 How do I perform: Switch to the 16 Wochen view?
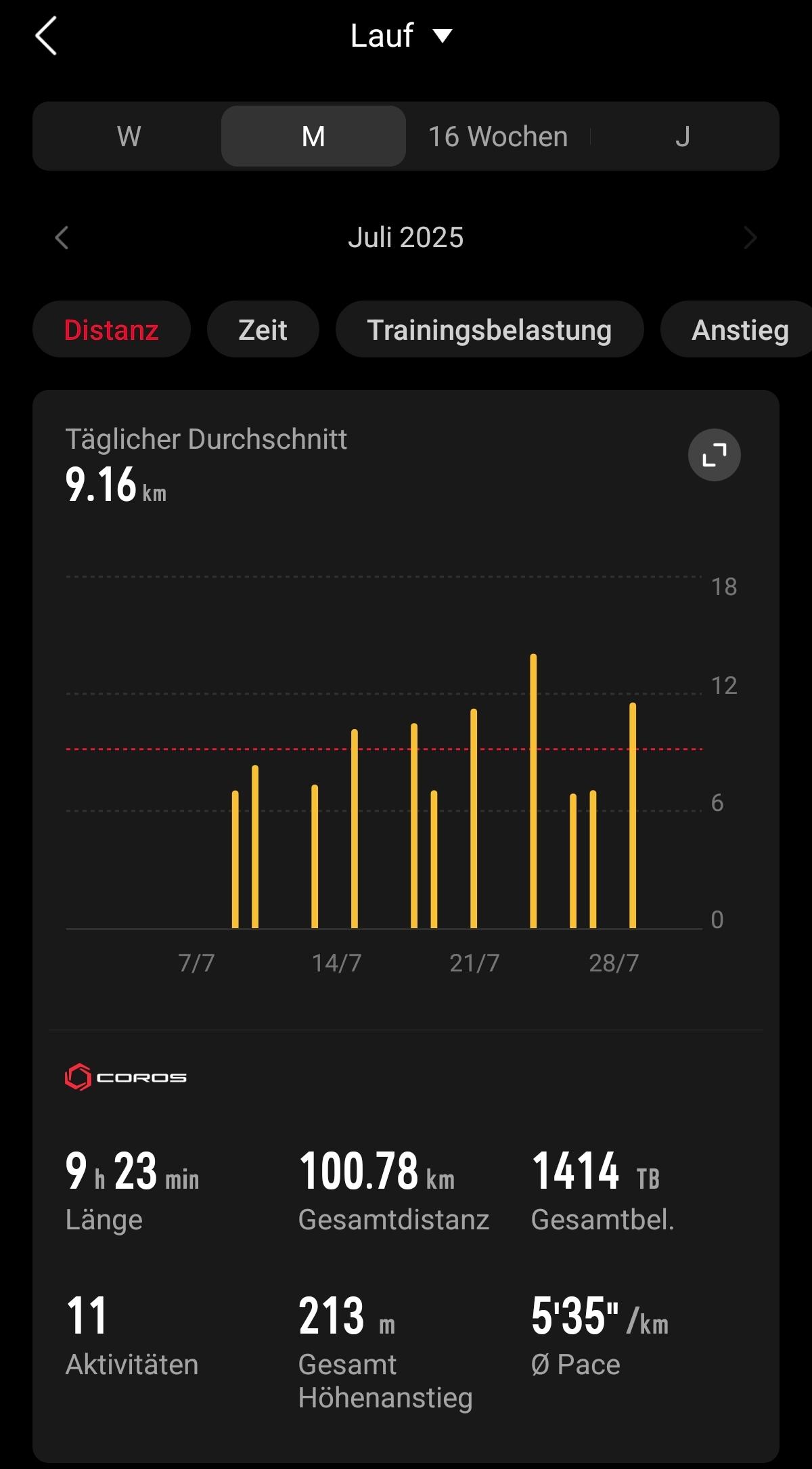point(498,136)
